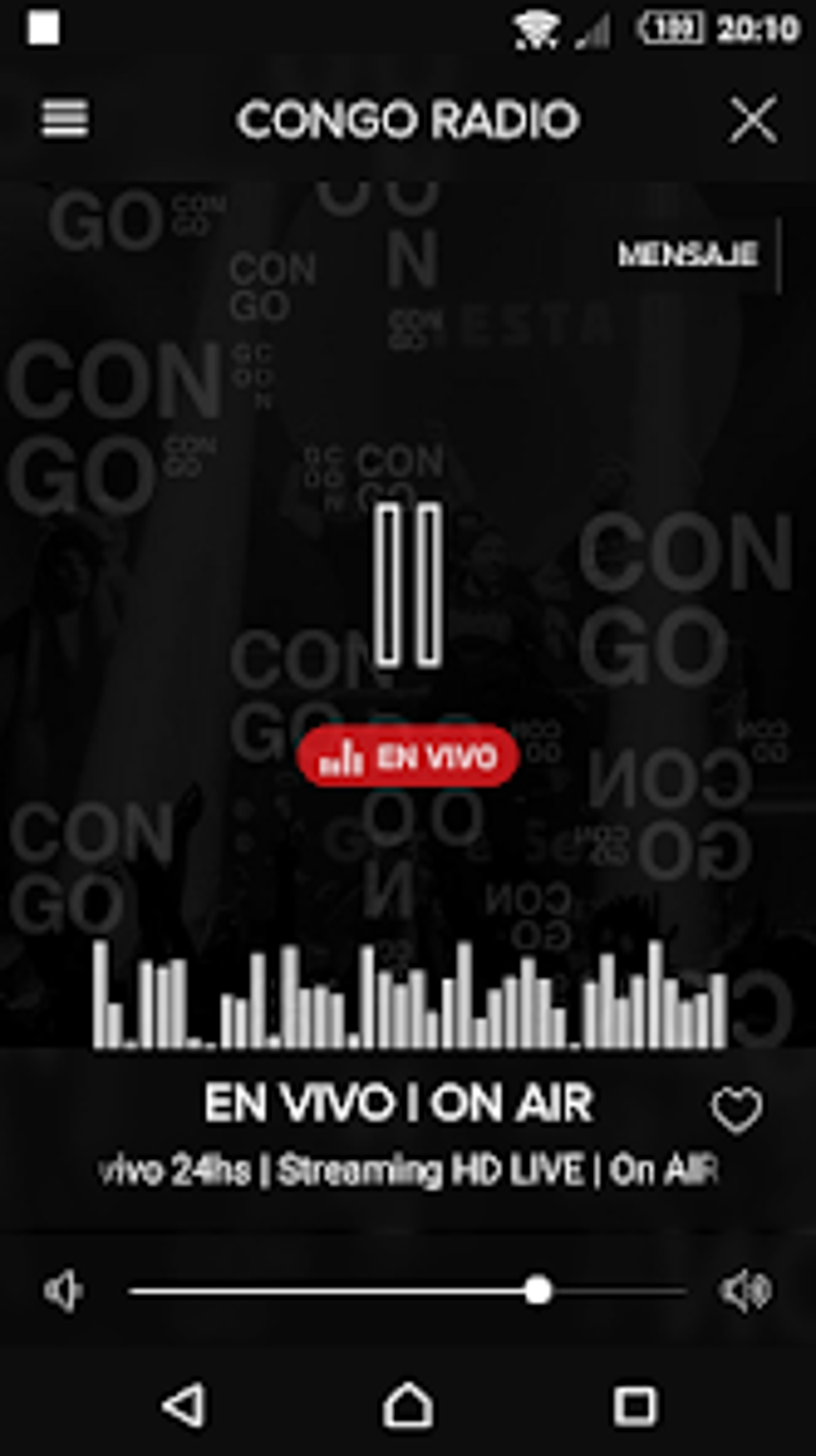Pause the live radio stream
The image size is (816, 1456).
[408, 584]
